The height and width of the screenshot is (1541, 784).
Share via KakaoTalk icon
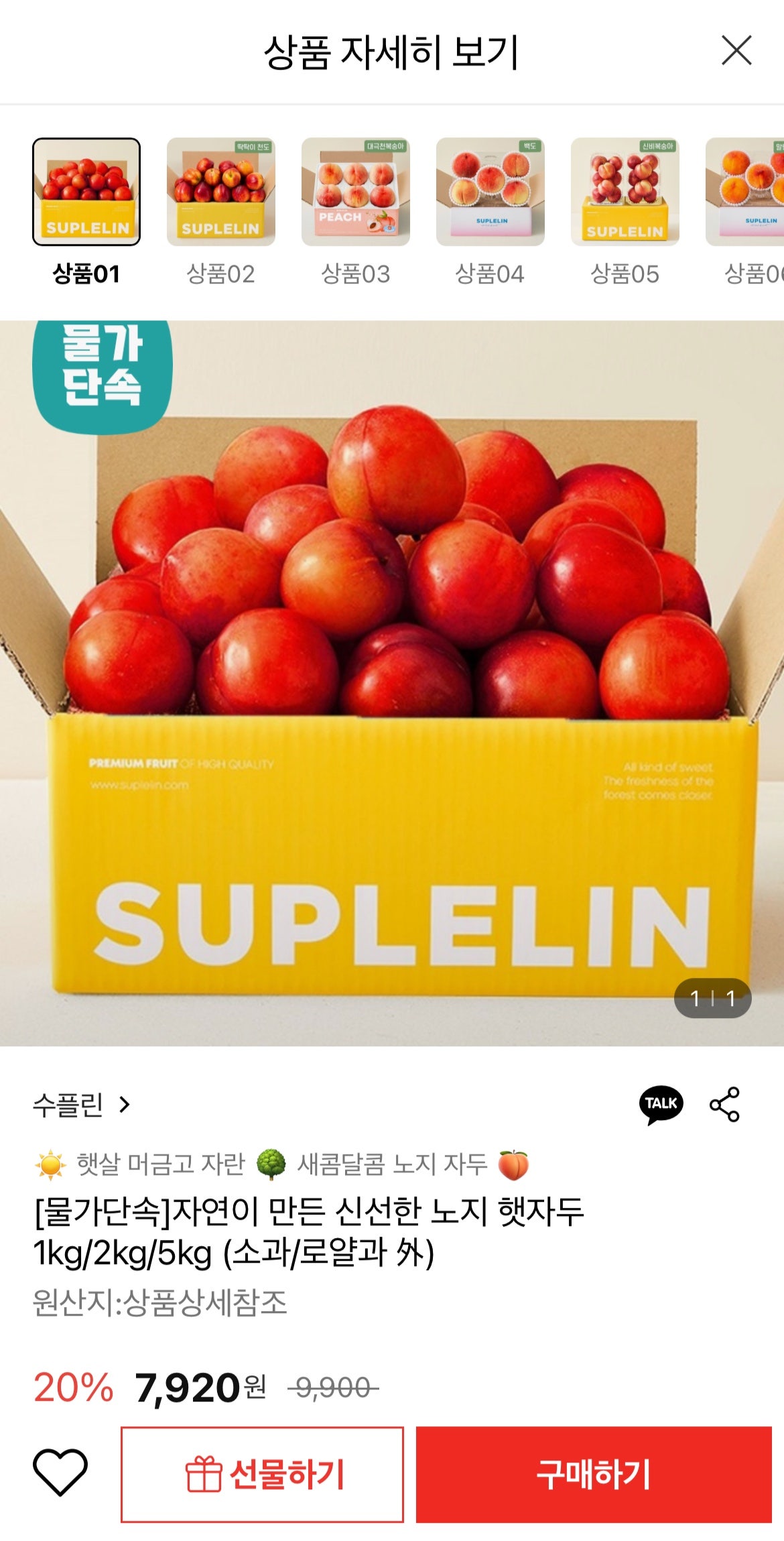click(x=661, y=1105)
